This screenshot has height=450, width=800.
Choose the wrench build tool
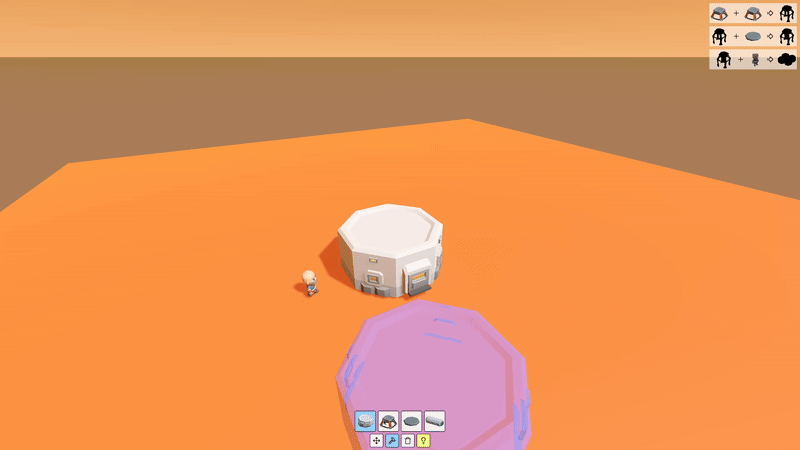pyautogui.click(x=392, y=441)
